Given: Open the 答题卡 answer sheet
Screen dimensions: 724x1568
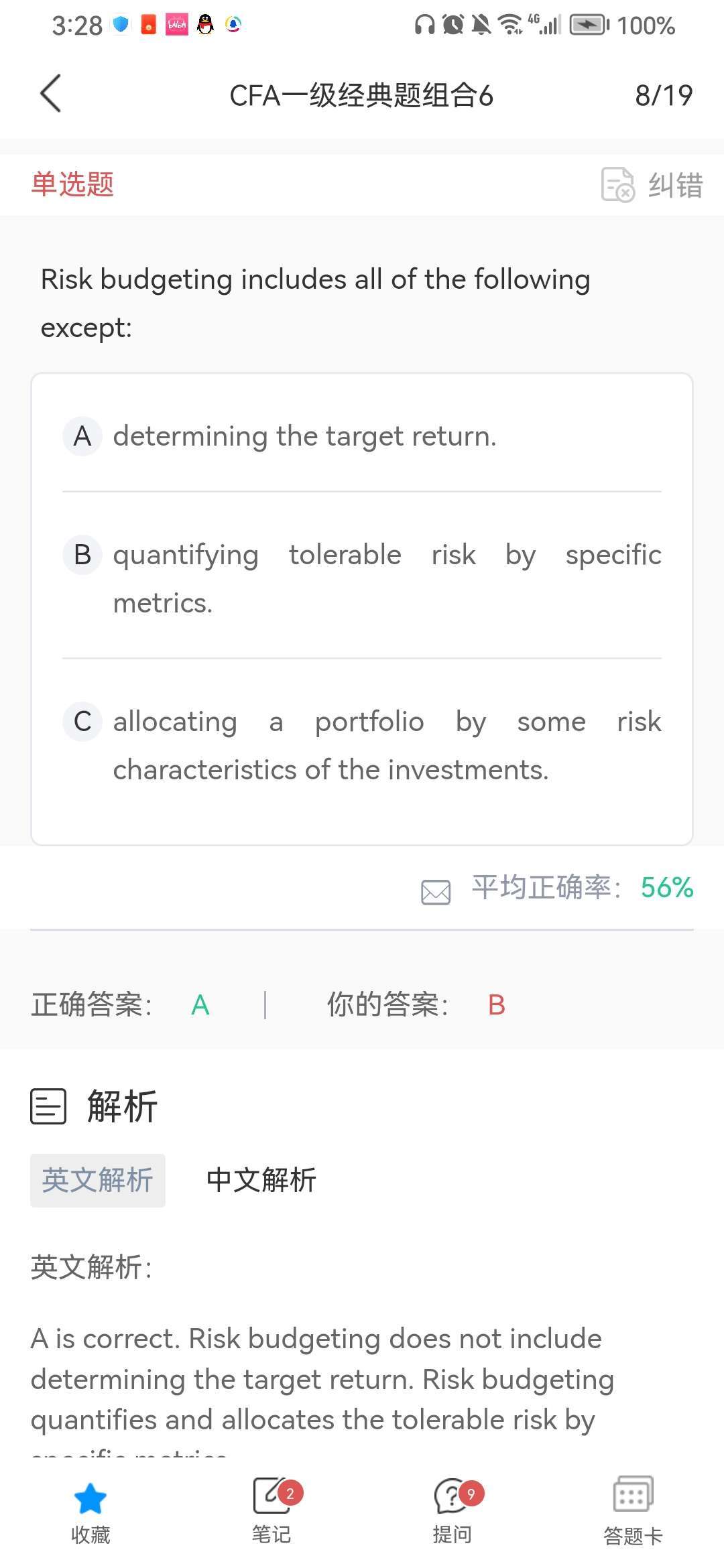Looking at the screenshot, I should pyautogui.click(x=633, y=1513).
